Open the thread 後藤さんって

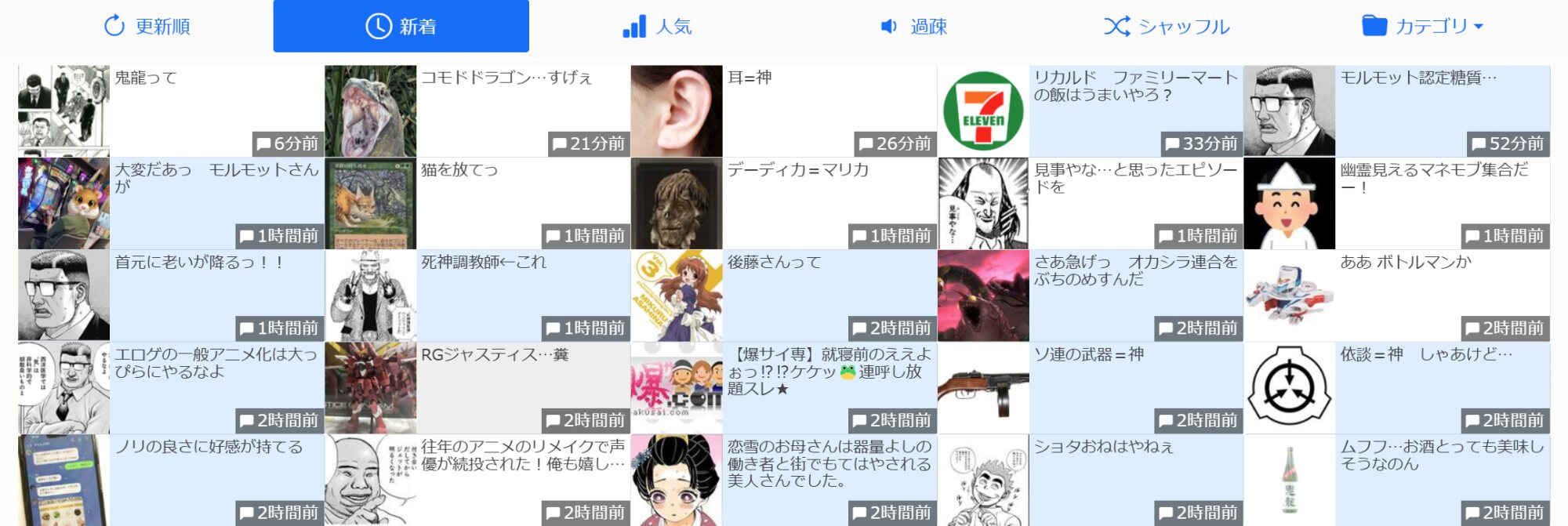click(x=784, y=296)
